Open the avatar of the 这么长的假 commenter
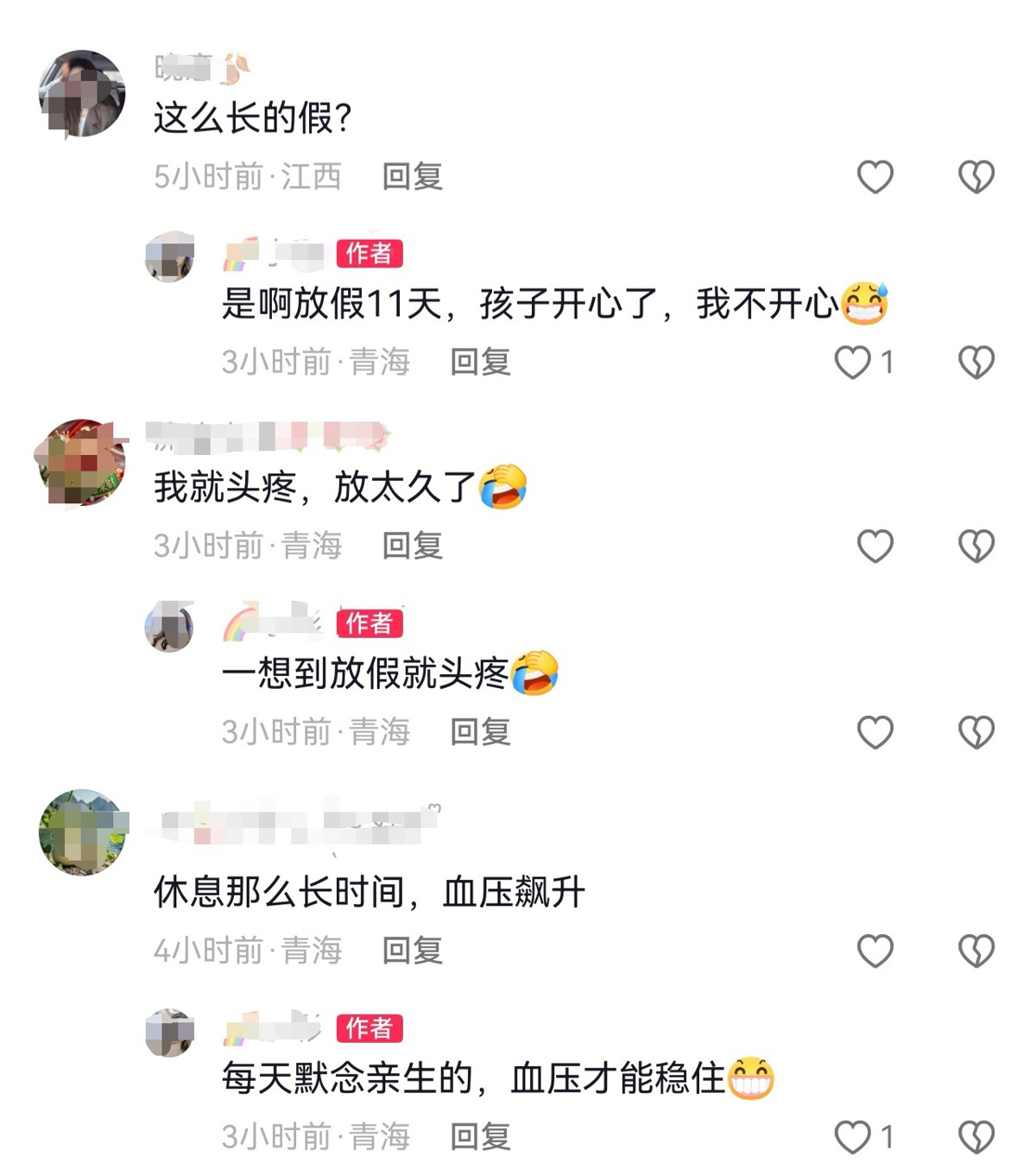This screenshot has height=1169, width=1036. [x=83, y=93]
